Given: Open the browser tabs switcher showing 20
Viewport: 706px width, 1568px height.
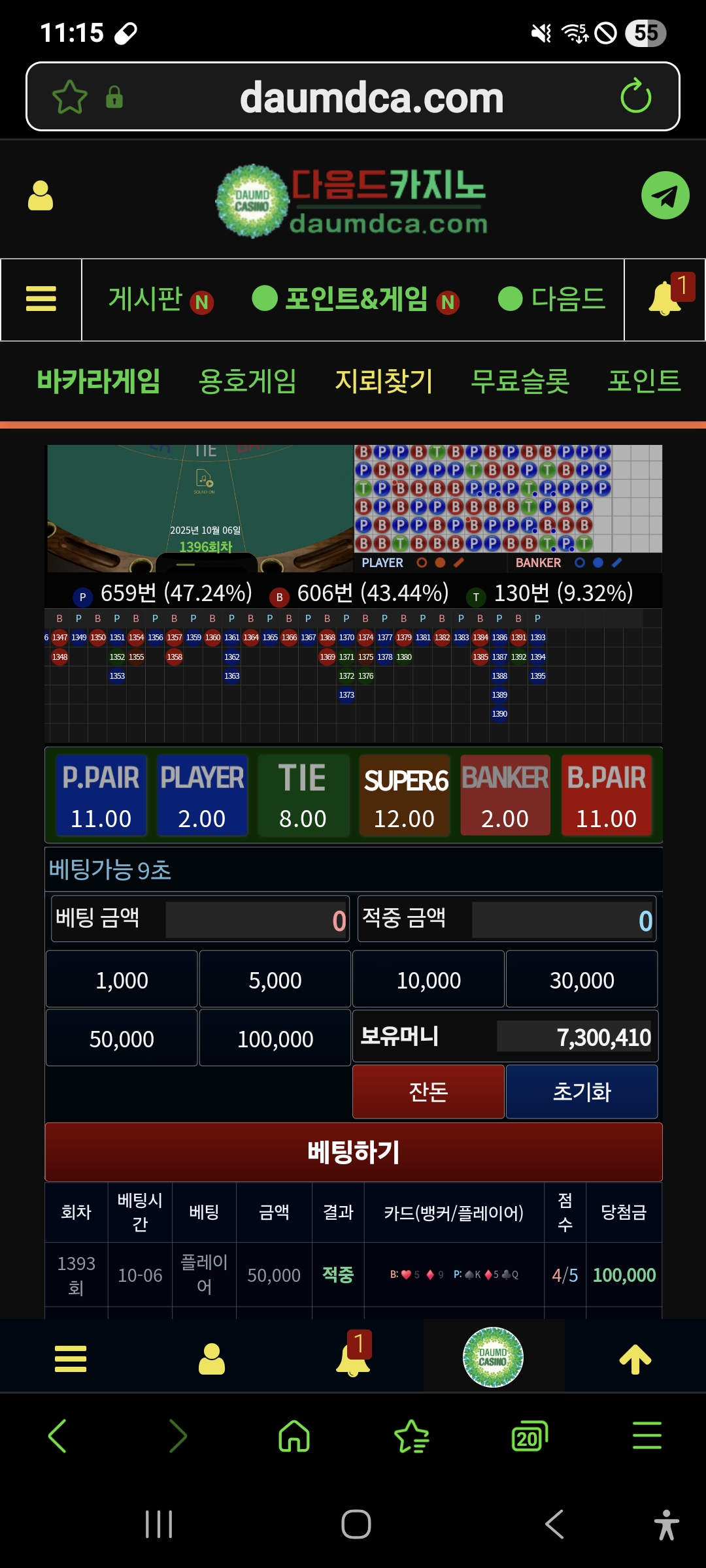Looking at the screenshot, I should [x=529, y=1436].
